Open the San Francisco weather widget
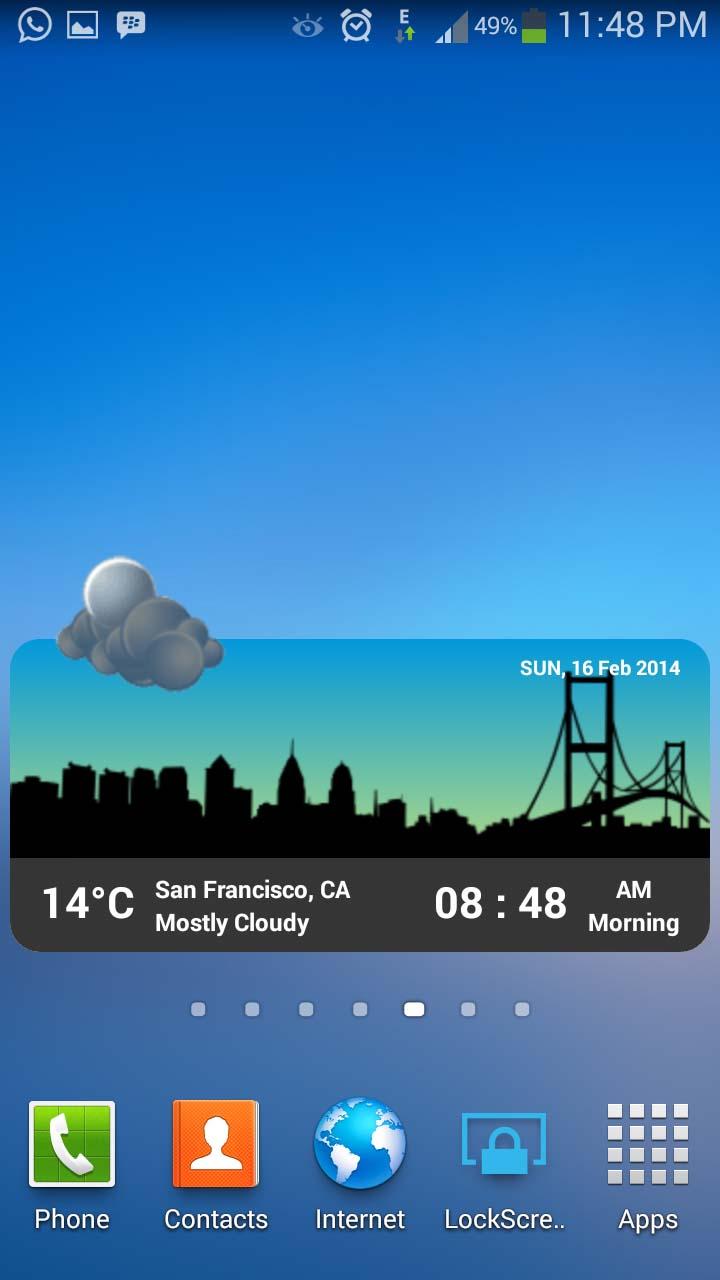Image resolution: width=720 pixels, height=1280 pixels. pyautogui.click(x=252, y=905)
